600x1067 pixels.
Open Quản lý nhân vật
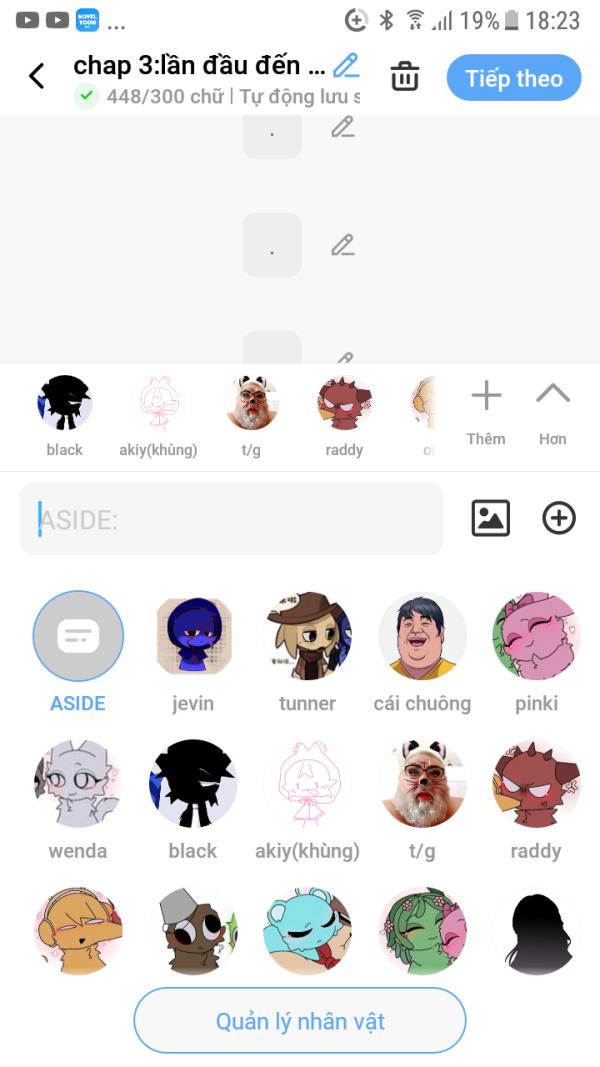300,1021
